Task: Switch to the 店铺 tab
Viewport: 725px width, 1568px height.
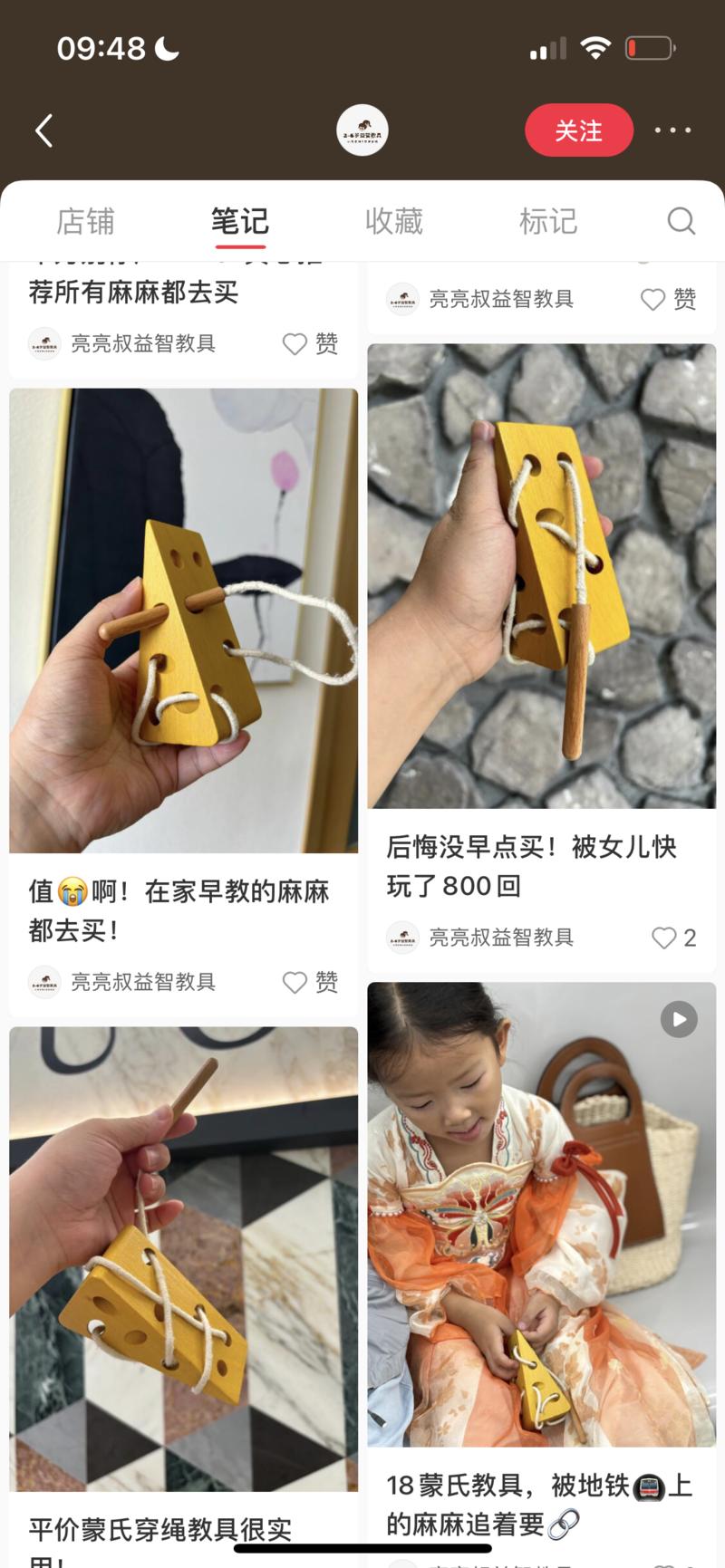Action: point(86,221)
